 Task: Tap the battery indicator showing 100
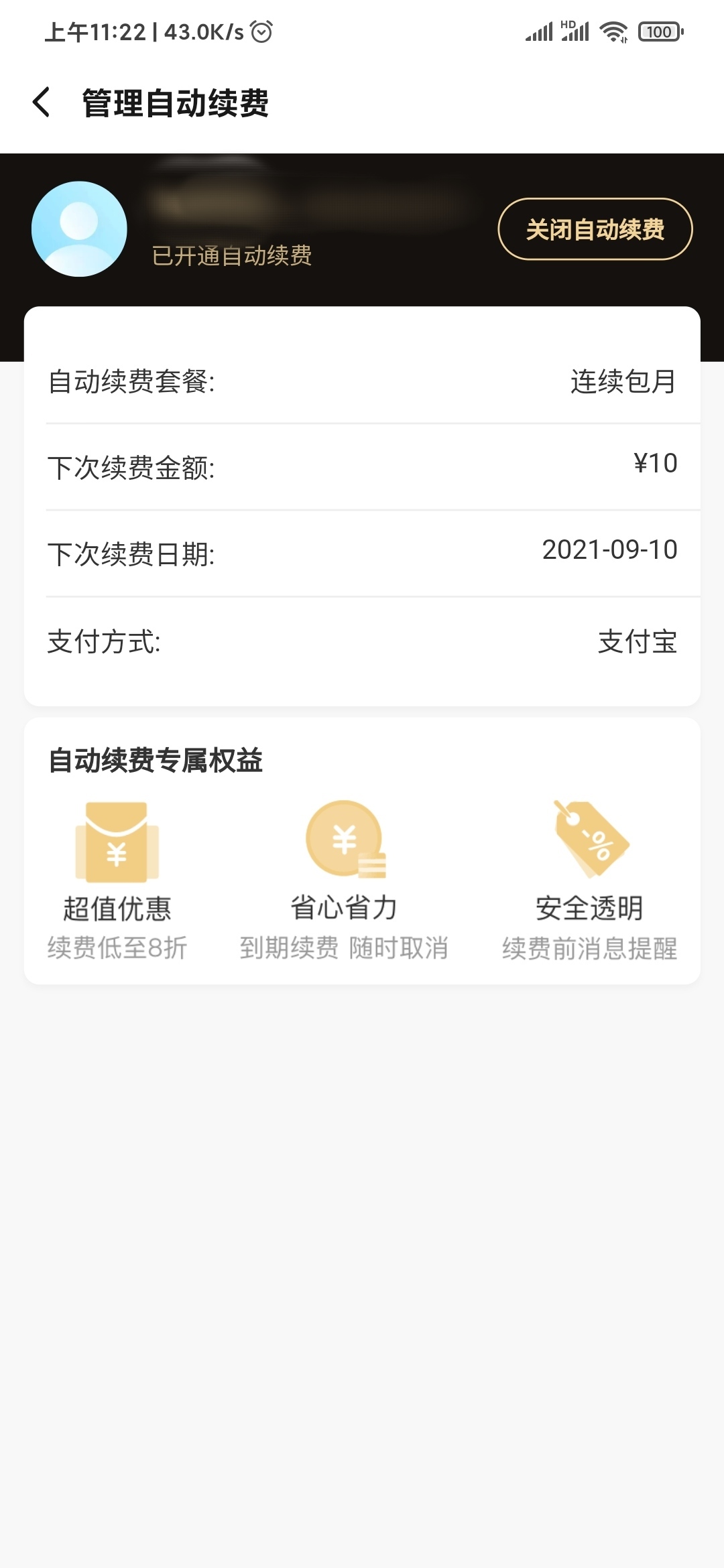click(660, 31)
